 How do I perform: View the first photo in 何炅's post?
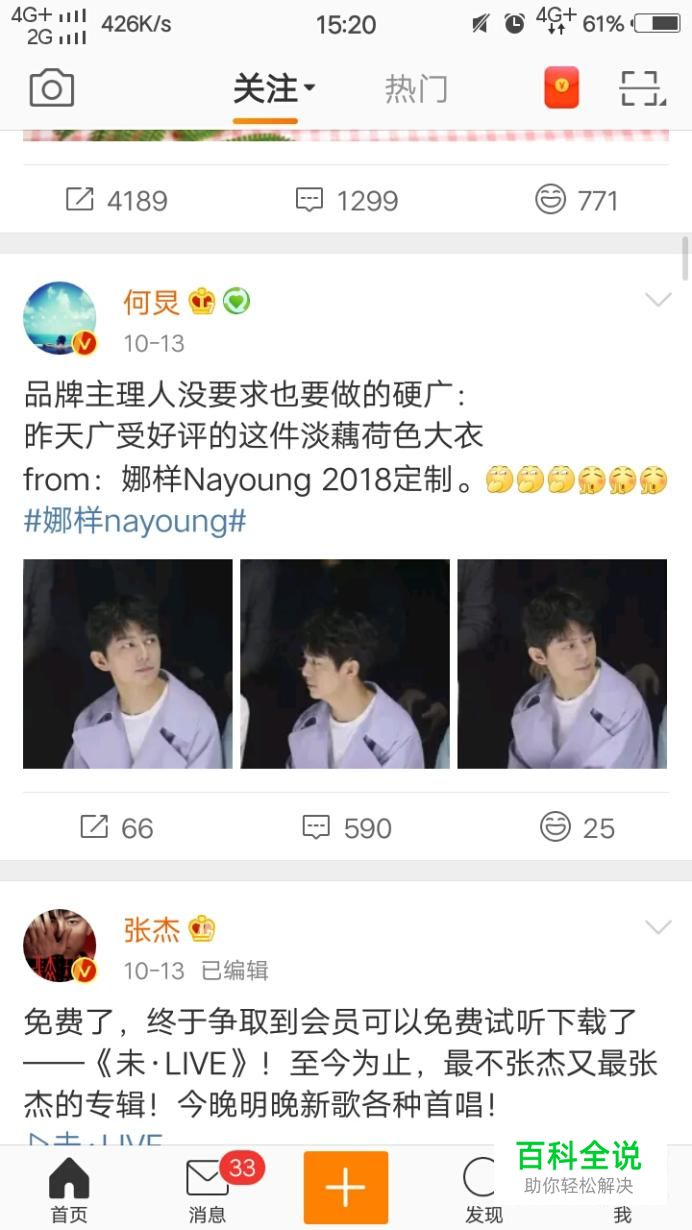pos(128,664)
